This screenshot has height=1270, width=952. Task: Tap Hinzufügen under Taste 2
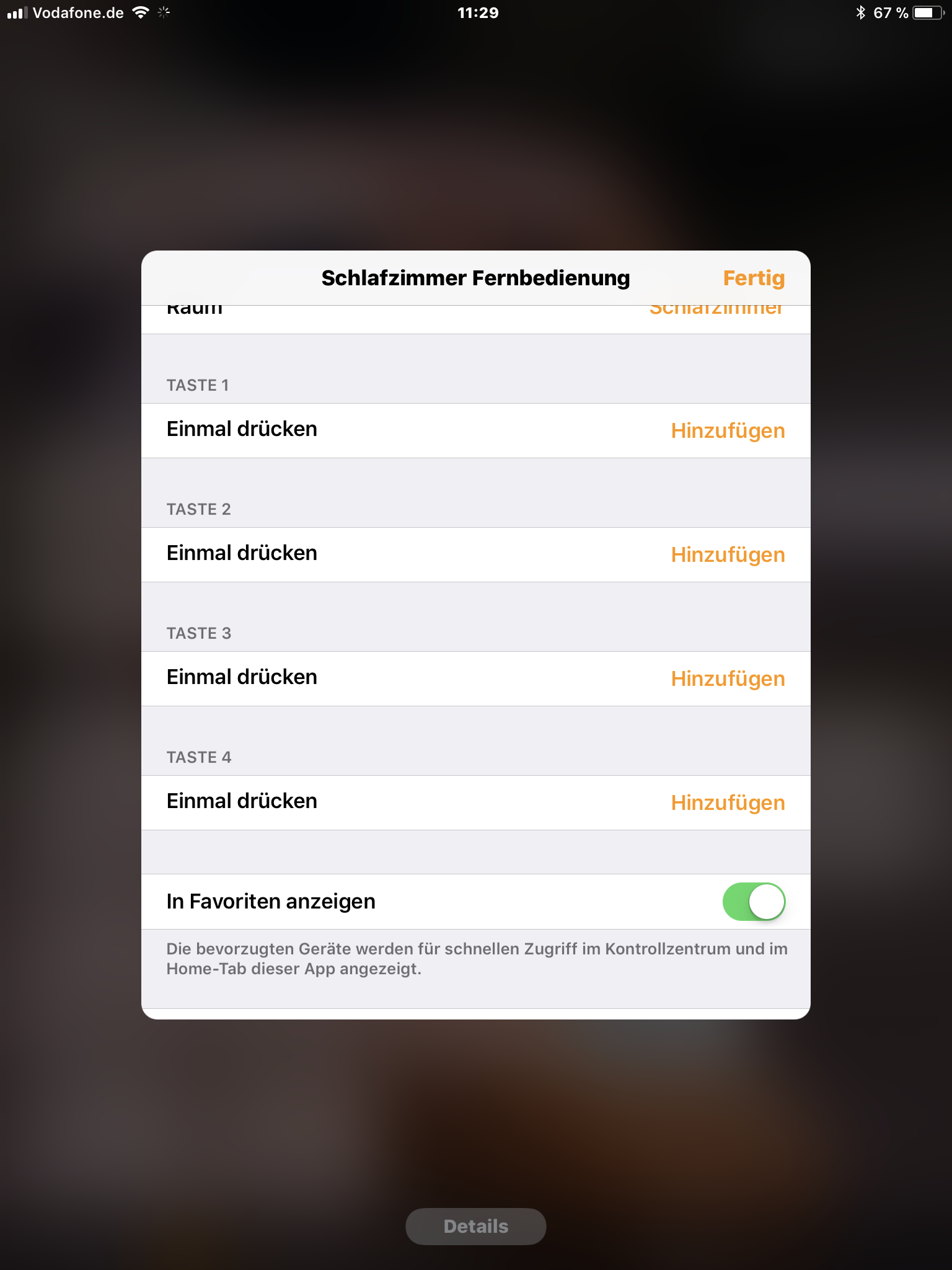pos(727,554)
